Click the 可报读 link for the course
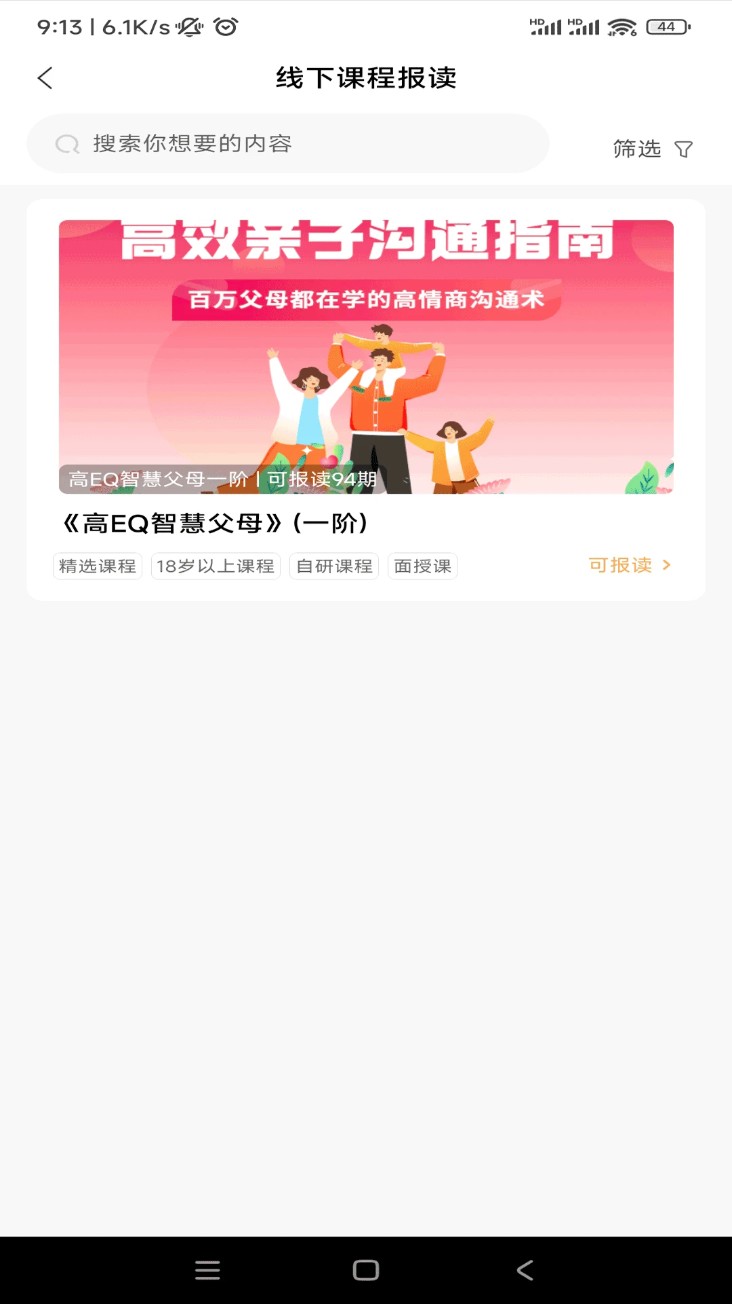Screen dimensions: 732x1304 click(618, 565)
